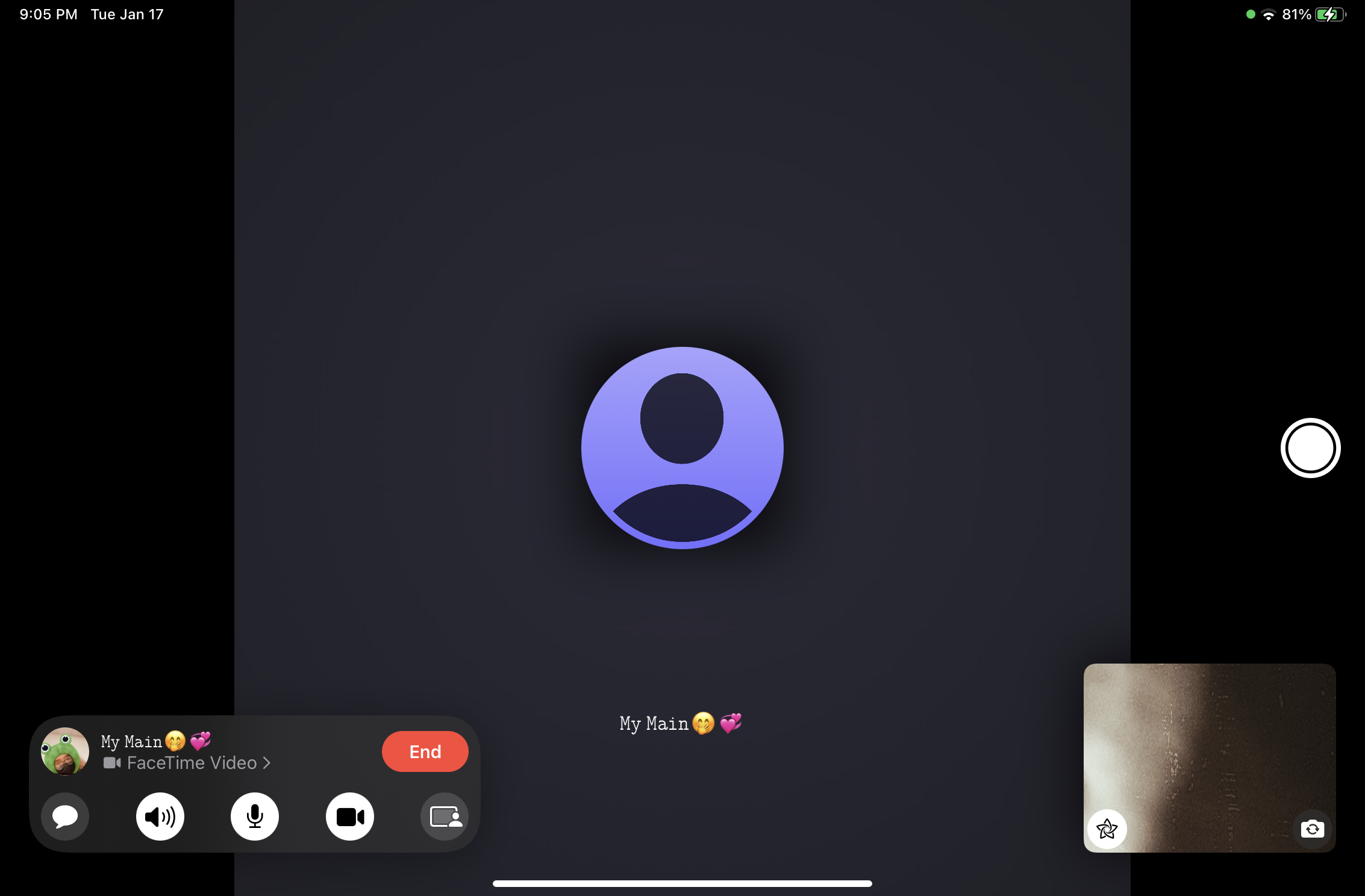
Task: Take a Live Photo with shutter button
Action: (1310, 448)
